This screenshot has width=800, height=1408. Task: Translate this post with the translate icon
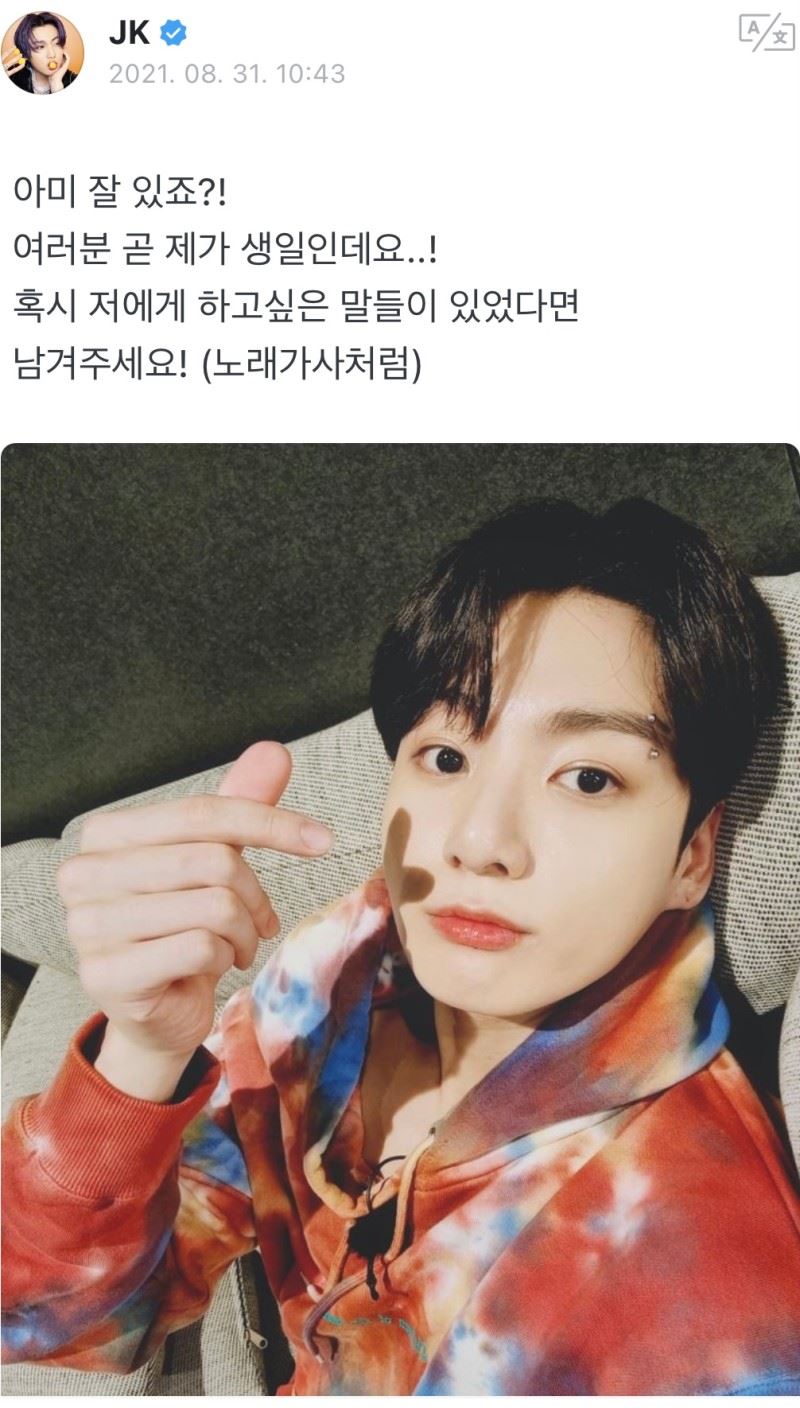tap(766, 33)
